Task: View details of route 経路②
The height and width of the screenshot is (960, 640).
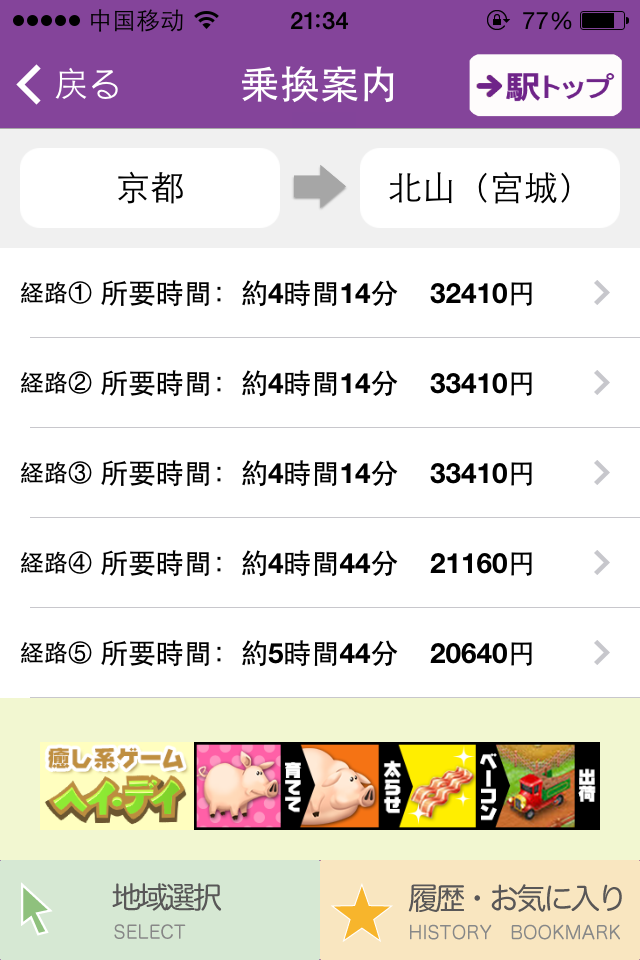Action: (x=320, y=383)
